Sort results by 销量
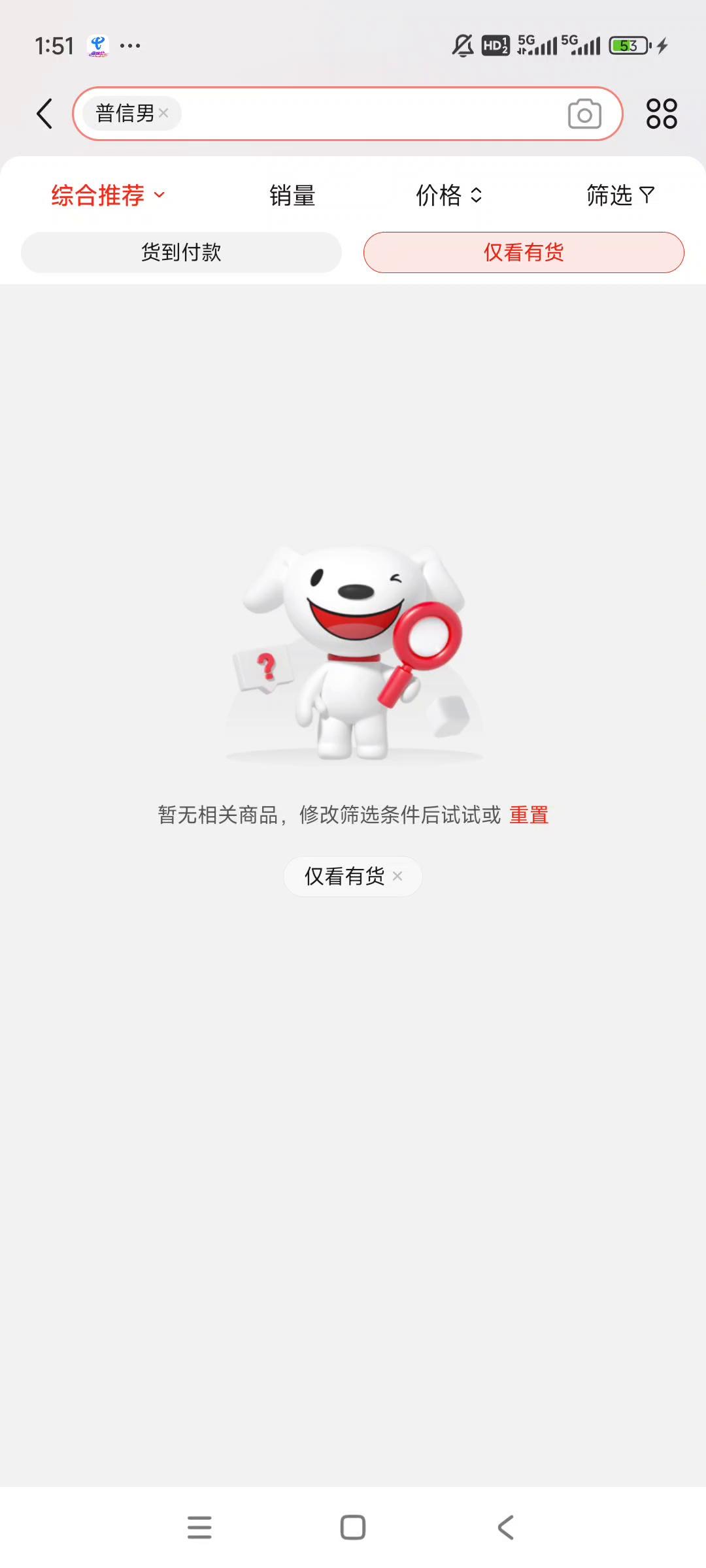The width and height of the screenshot is (706, 1568). coord(292,195)
